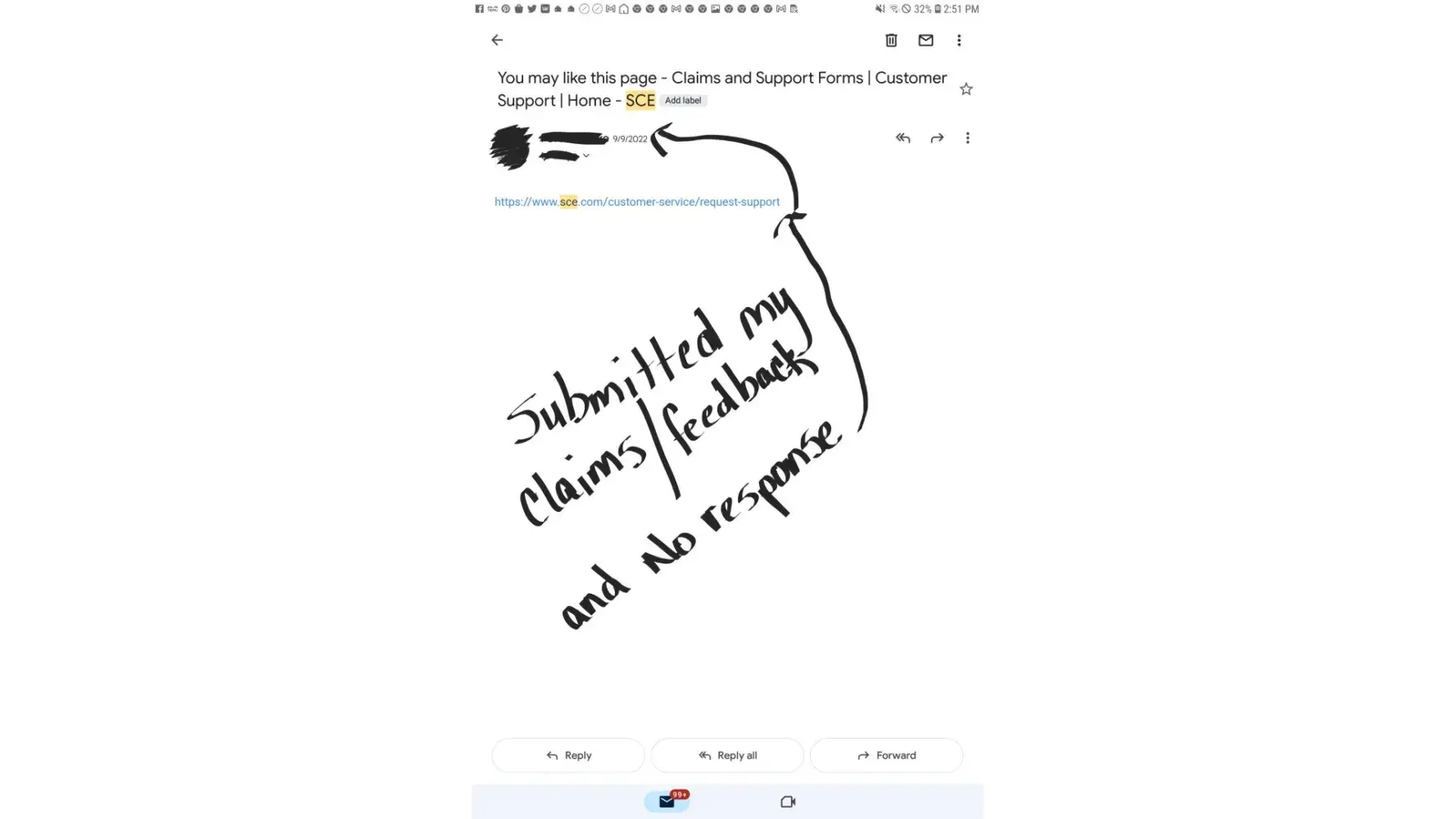Expand the sender recipient details
The width and height of the screenshot is (1456, 819).
click(x=586, y=156)
